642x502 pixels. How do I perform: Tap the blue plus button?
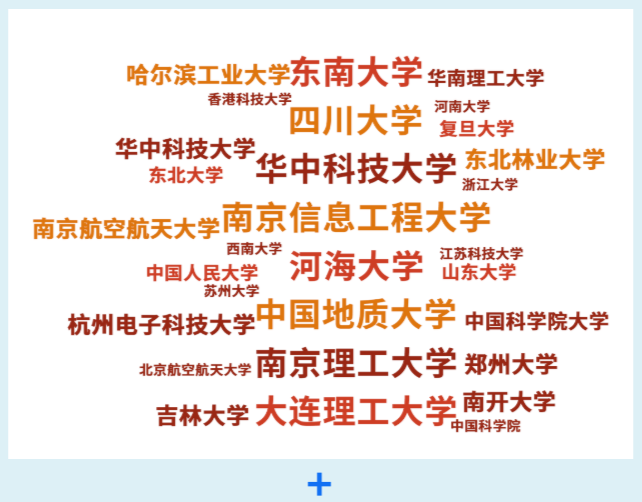(x=319, y=485)
